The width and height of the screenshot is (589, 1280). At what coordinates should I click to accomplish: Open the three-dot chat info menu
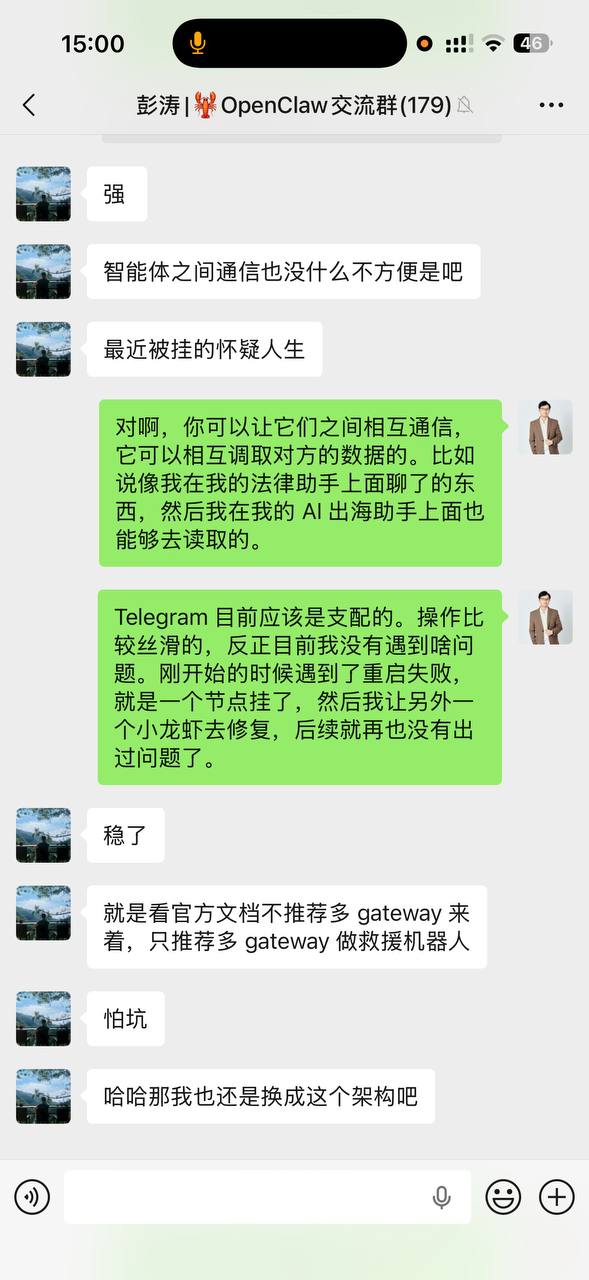tap(551, 105)
